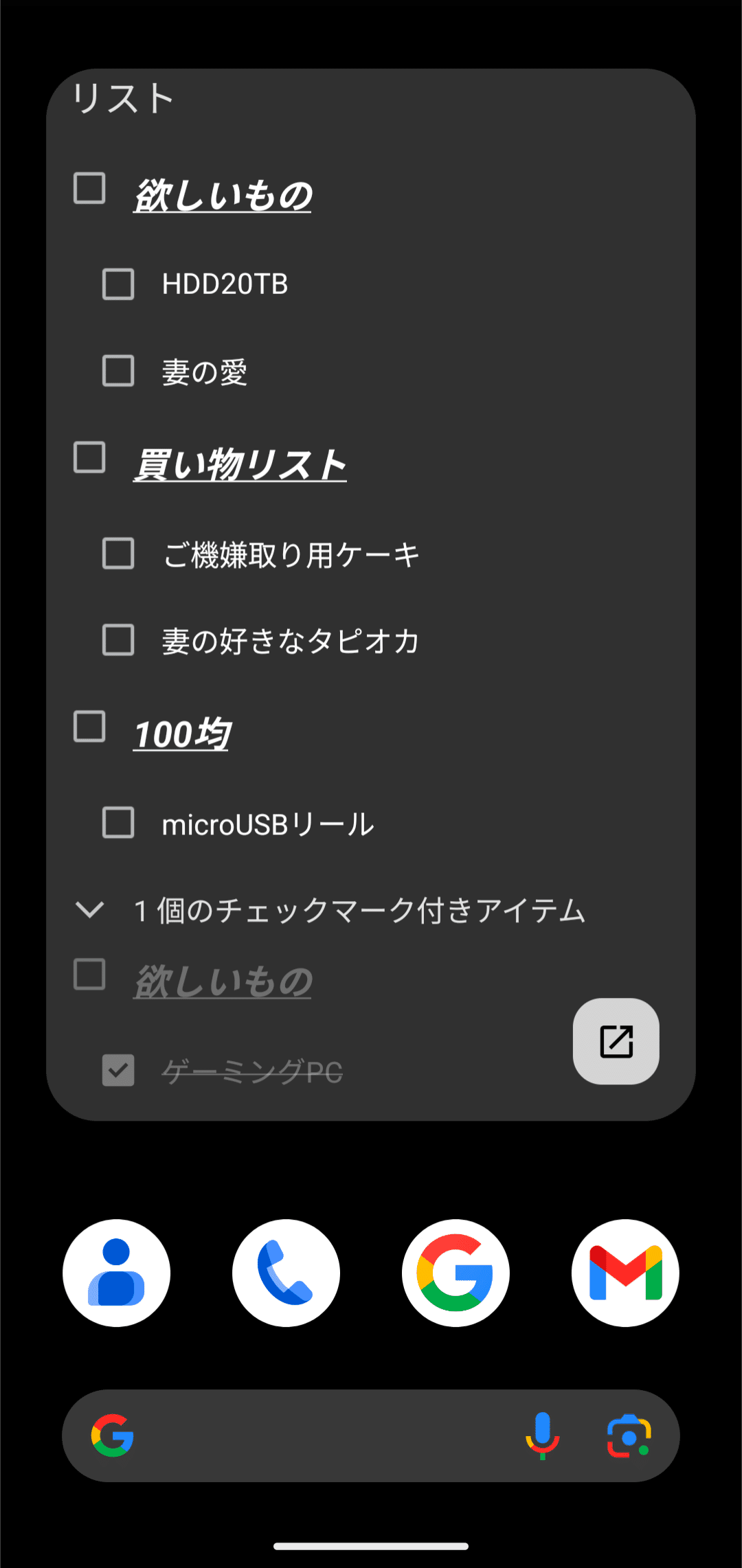Screen dimensions: 742x1568
Task: Tick the 買い物リスト checkbox
Action: point(89,457)
